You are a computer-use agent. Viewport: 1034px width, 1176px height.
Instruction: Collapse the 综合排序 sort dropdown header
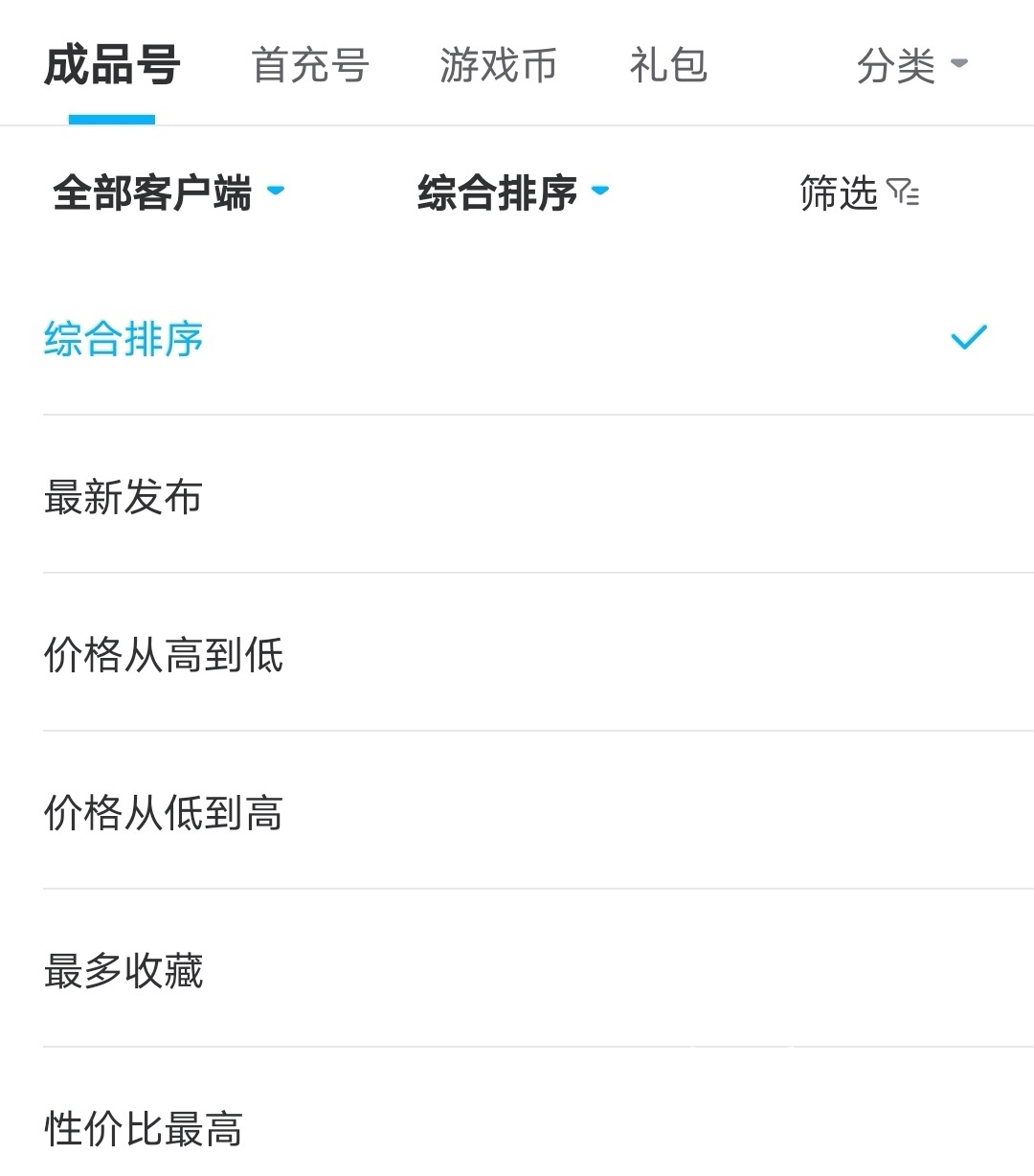[513, 192]
